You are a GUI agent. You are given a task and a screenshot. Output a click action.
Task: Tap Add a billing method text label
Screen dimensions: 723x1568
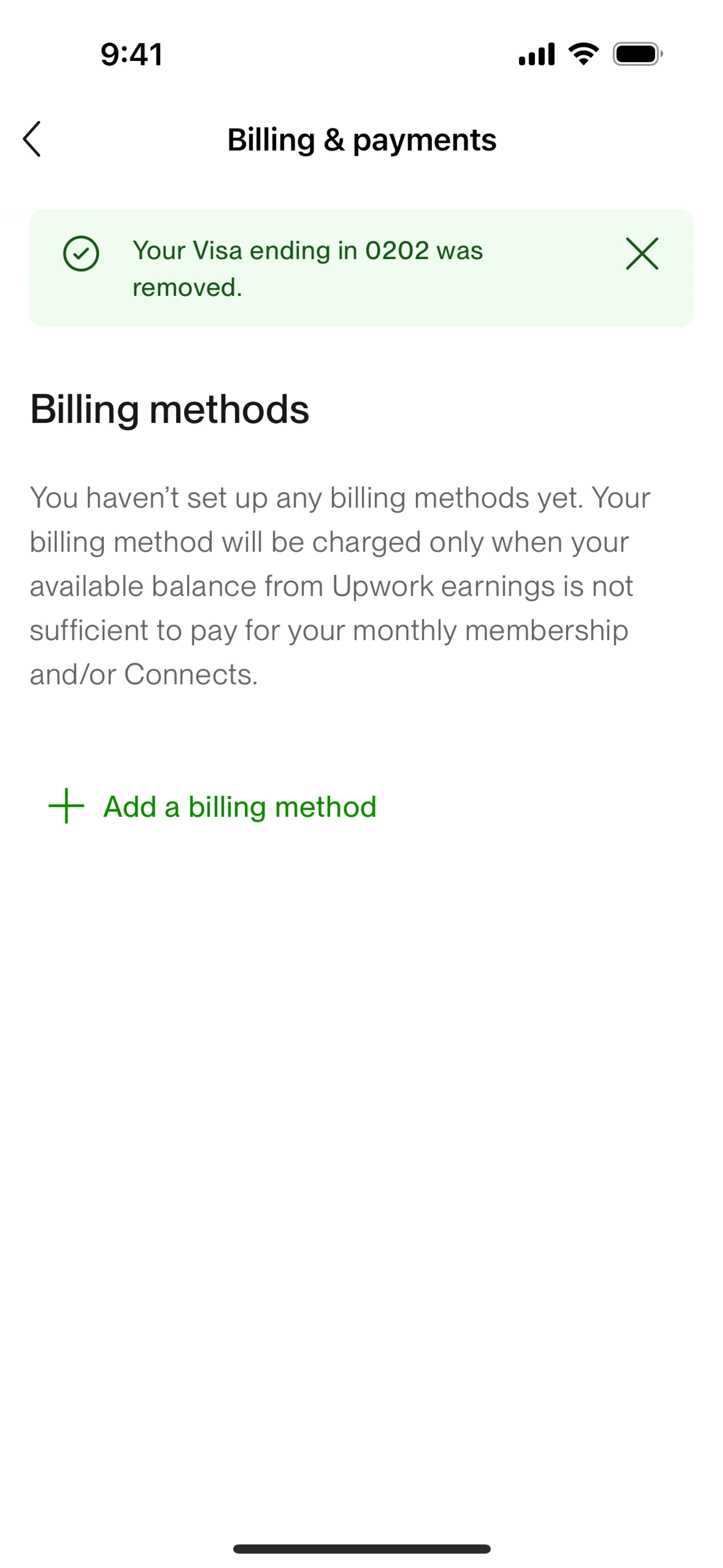[240, 806]
